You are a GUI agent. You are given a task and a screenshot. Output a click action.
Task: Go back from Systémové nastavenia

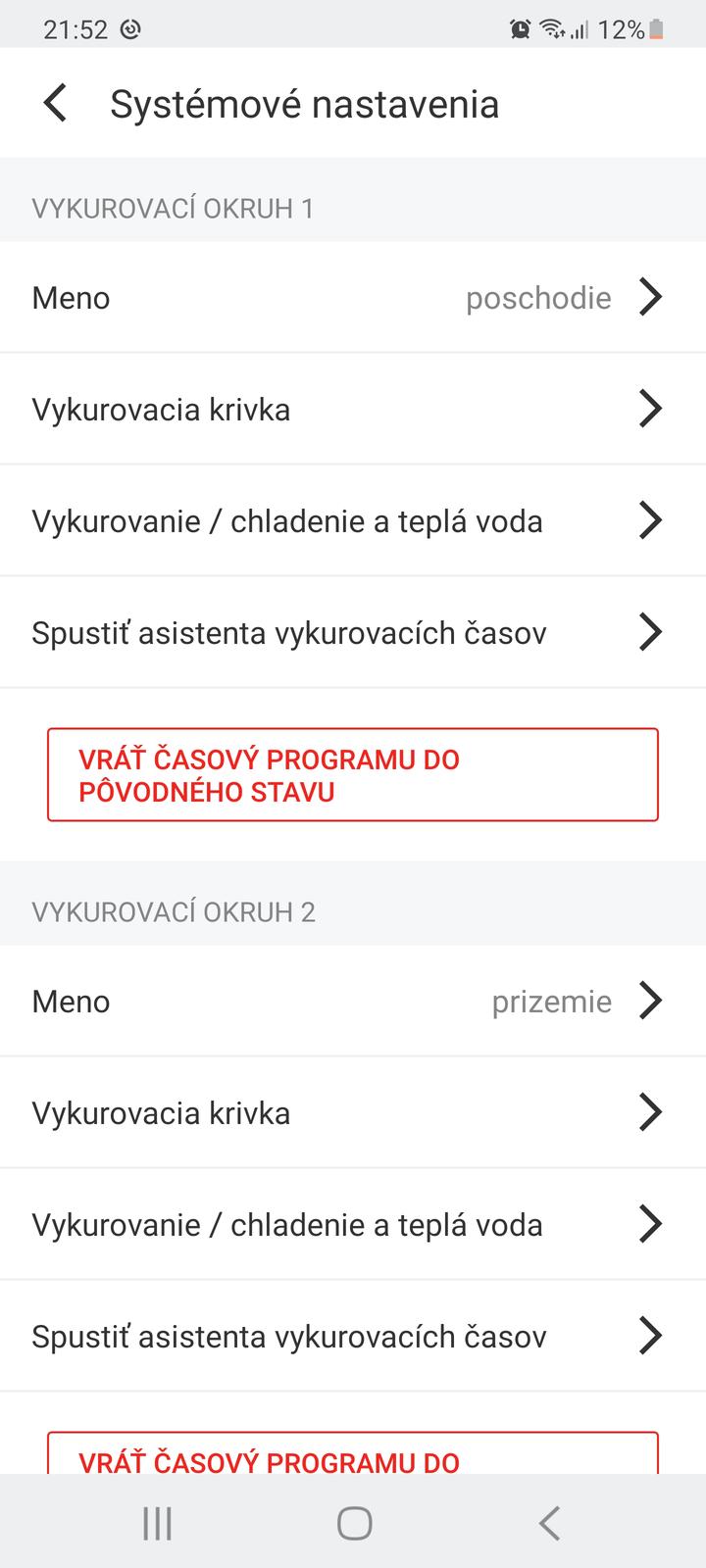[56, 104]
